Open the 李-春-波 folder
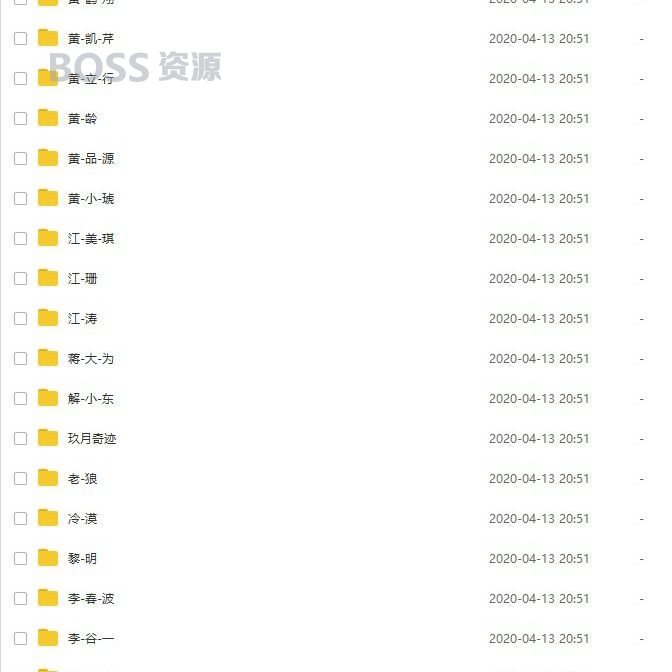Image resolution: width=672 pixels, height=672 pixels. coord(91,599)
